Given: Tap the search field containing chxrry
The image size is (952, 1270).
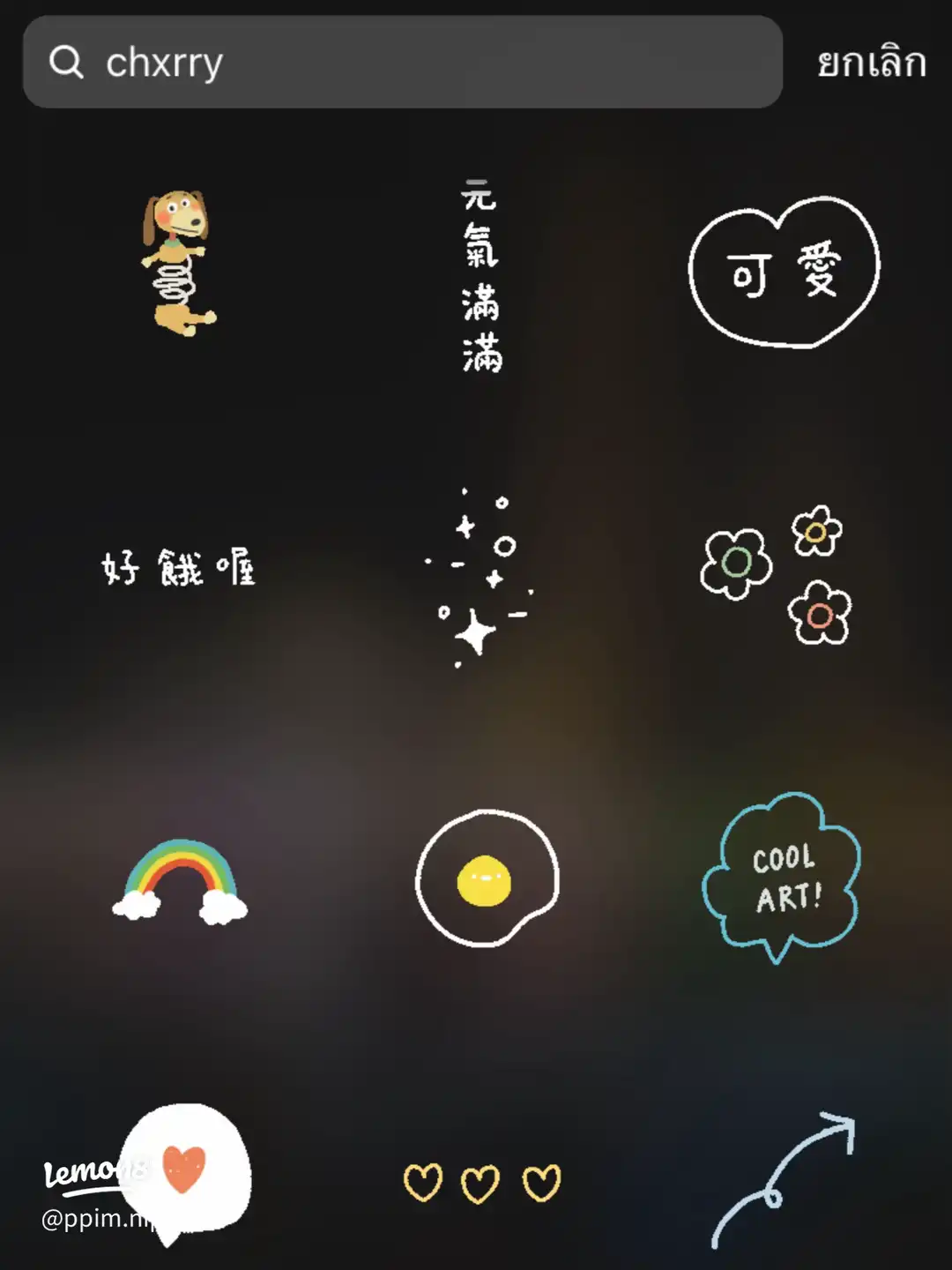Looking at the screenshot, I should point(402,62).
